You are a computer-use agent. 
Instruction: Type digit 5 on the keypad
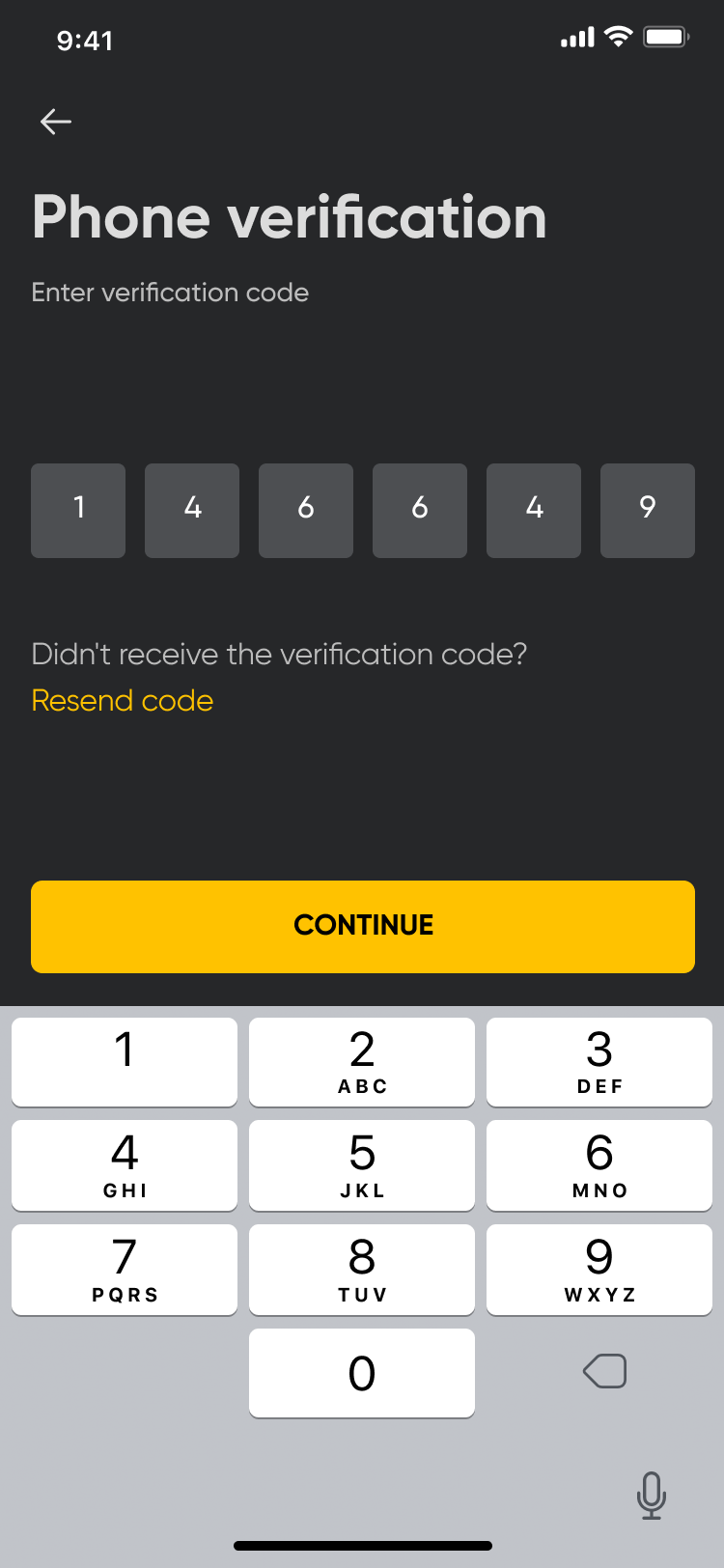pyautogui.click(x=362, y=1164)
